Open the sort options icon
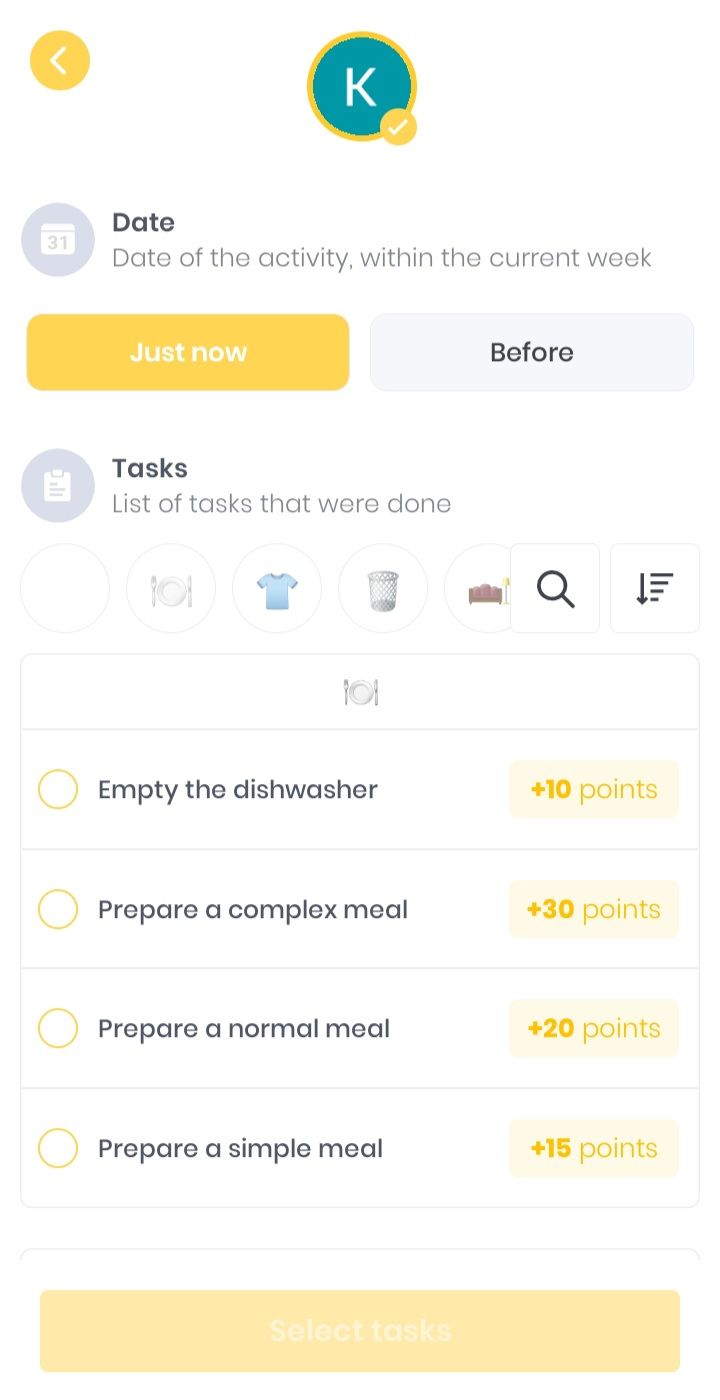 (x=655, y=589)
